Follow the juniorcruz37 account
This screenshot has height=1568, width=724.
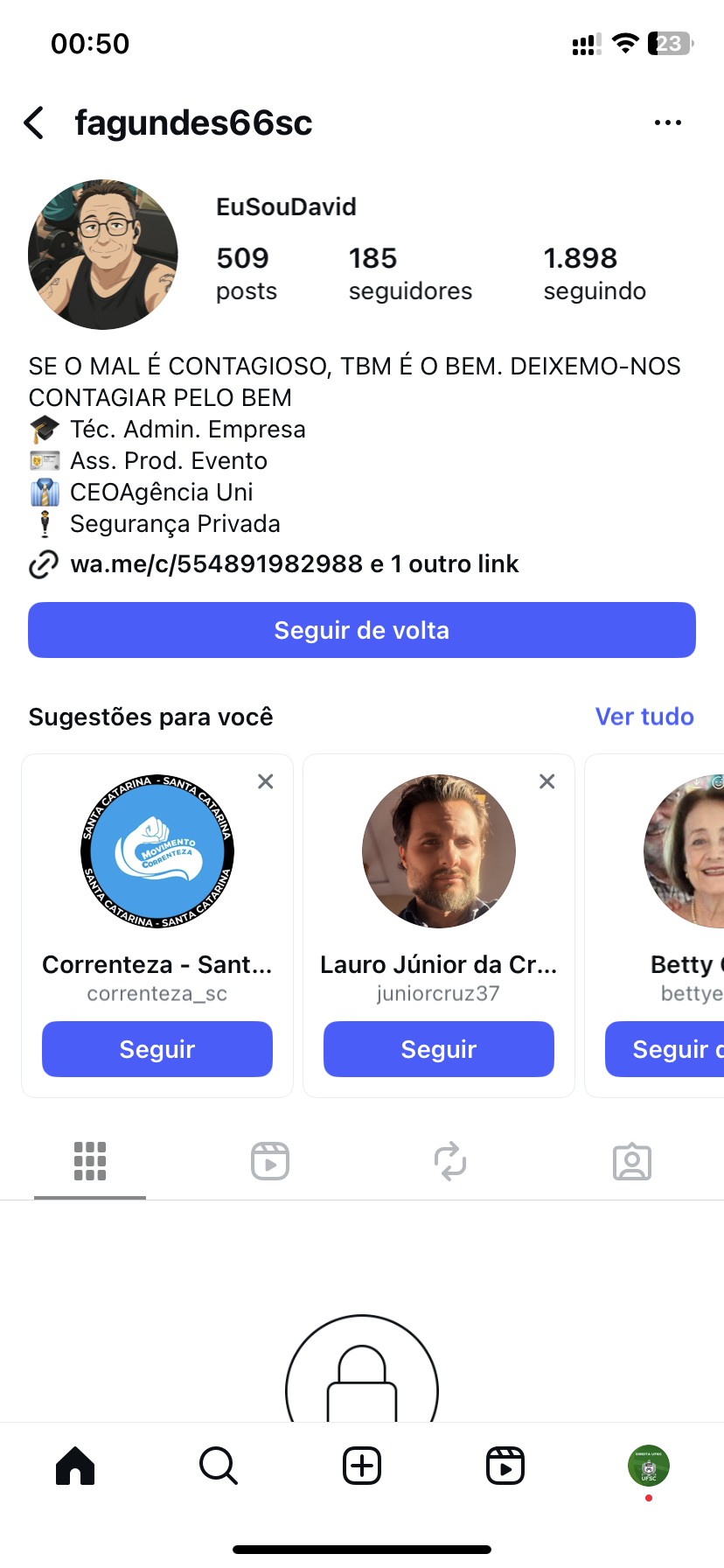tap(439, 1049)
